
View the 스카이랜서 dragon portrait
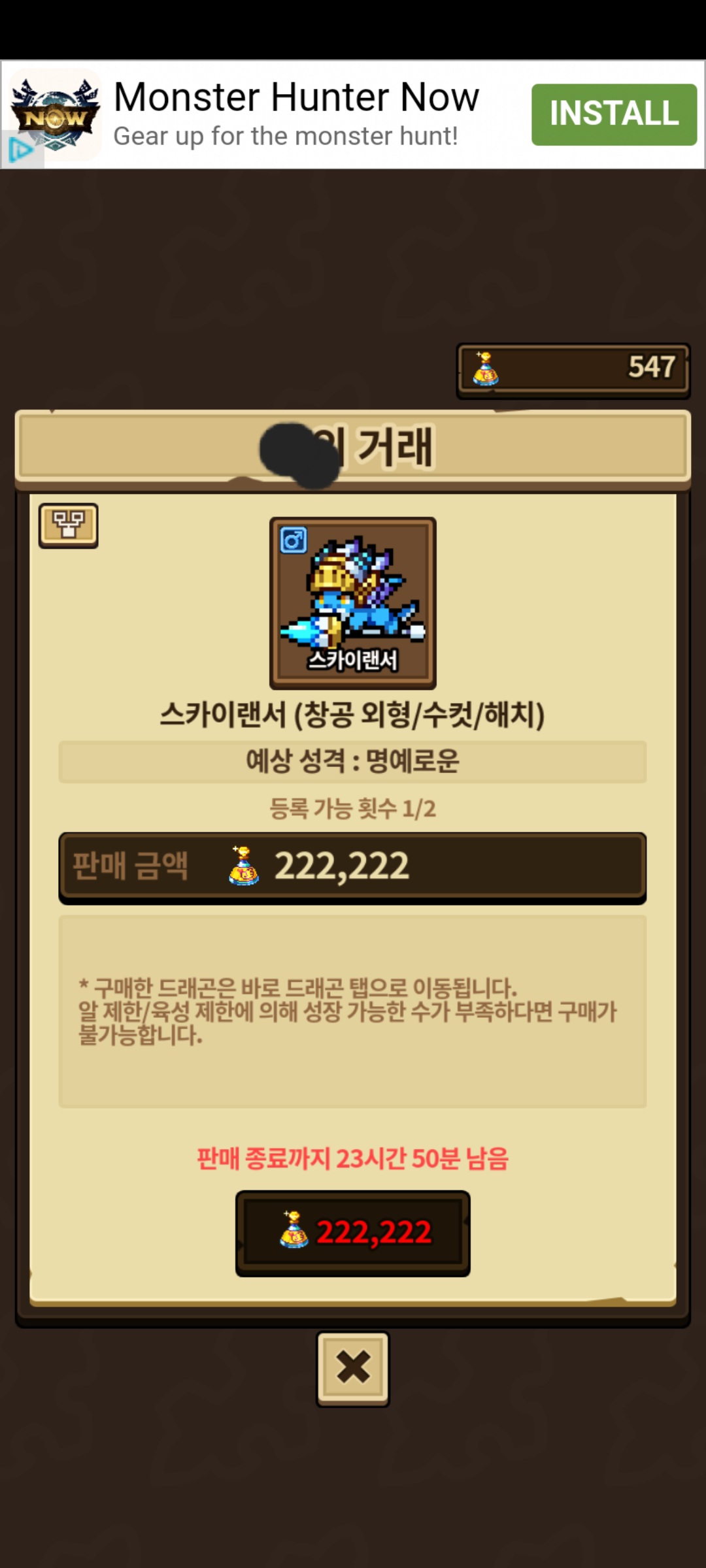(353, 602)
